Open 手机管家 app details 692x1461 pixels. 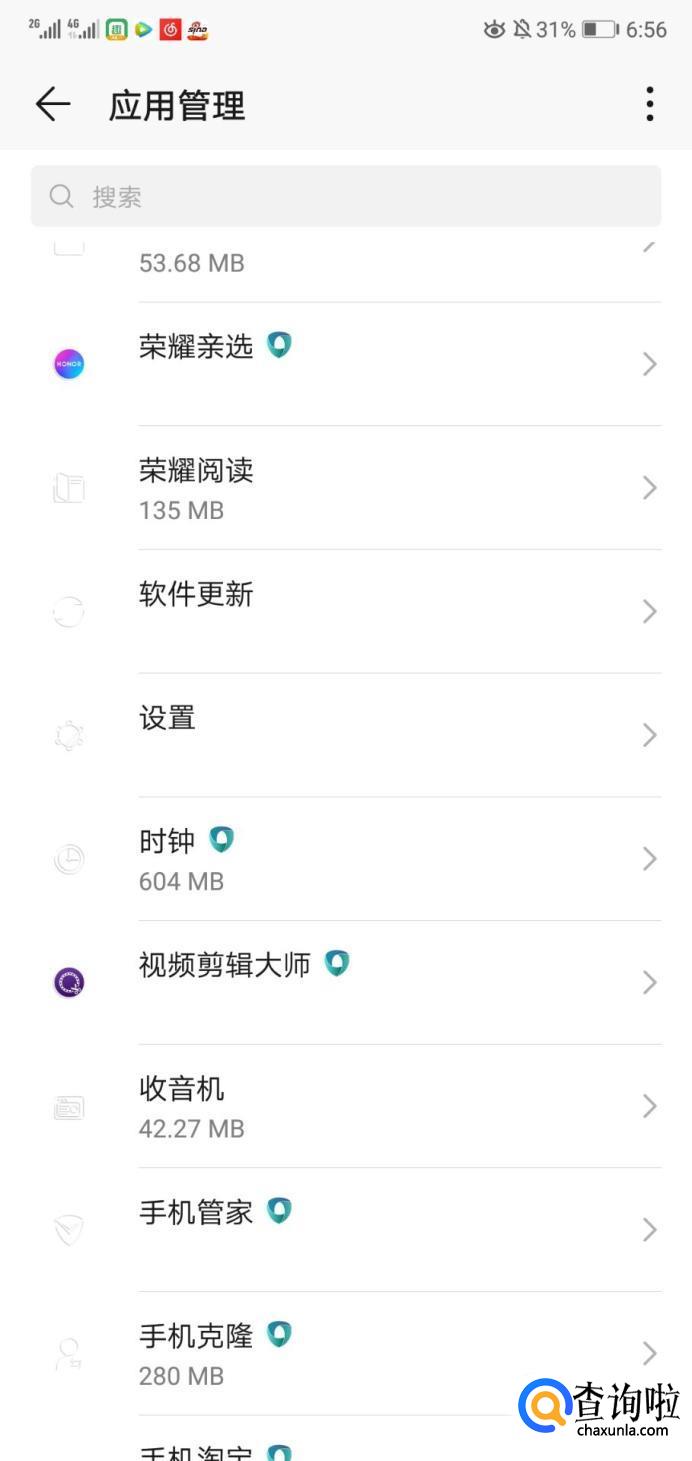click(346, 1229)
